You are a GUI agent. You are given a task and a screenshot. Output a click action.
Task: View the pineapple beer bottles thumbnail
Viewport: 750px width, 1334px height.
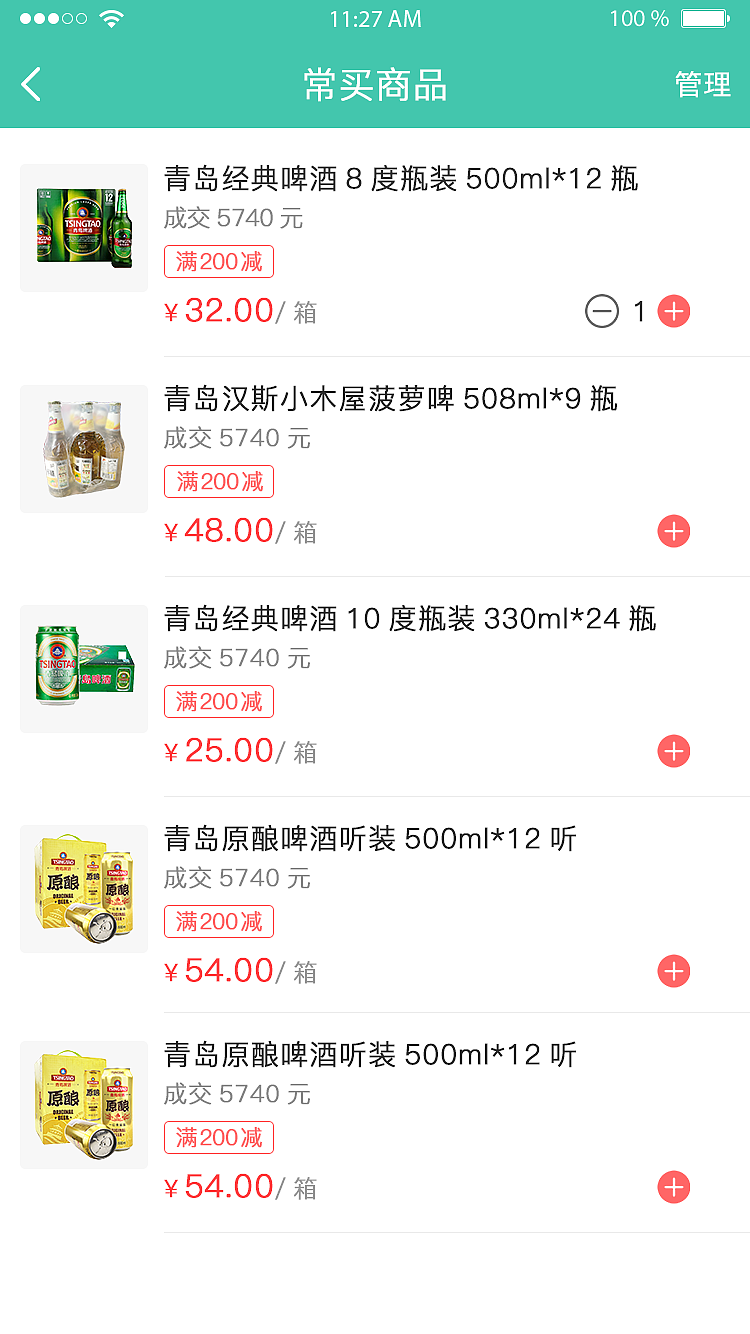point(84,449)
